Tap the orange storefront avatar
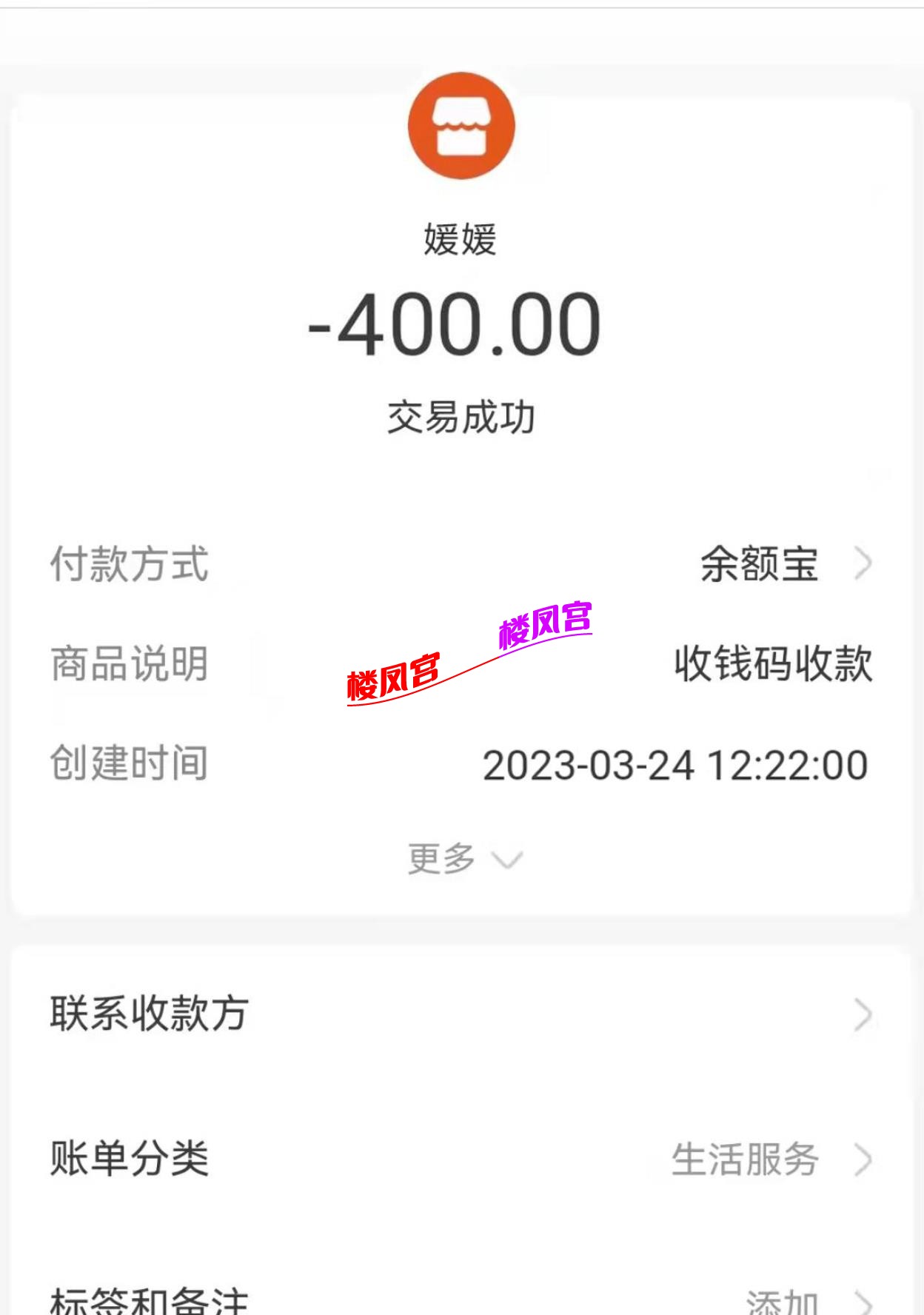This screenshot has height=1315, width=924. click(x=462, y=126)
